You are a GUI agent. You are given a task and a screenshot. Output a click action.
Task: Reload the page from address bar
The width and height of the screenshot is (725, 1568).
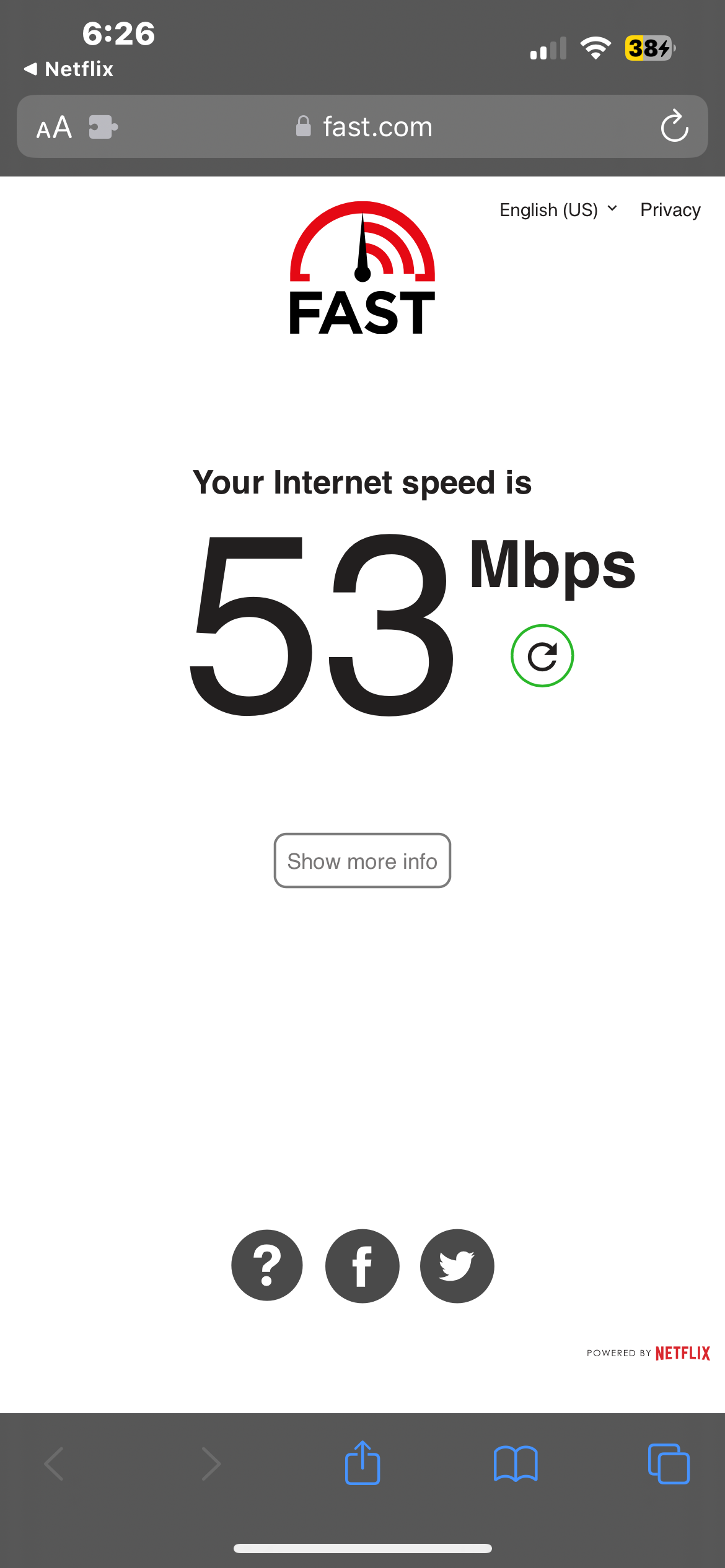pyautogui.click(x=674, y=126)
